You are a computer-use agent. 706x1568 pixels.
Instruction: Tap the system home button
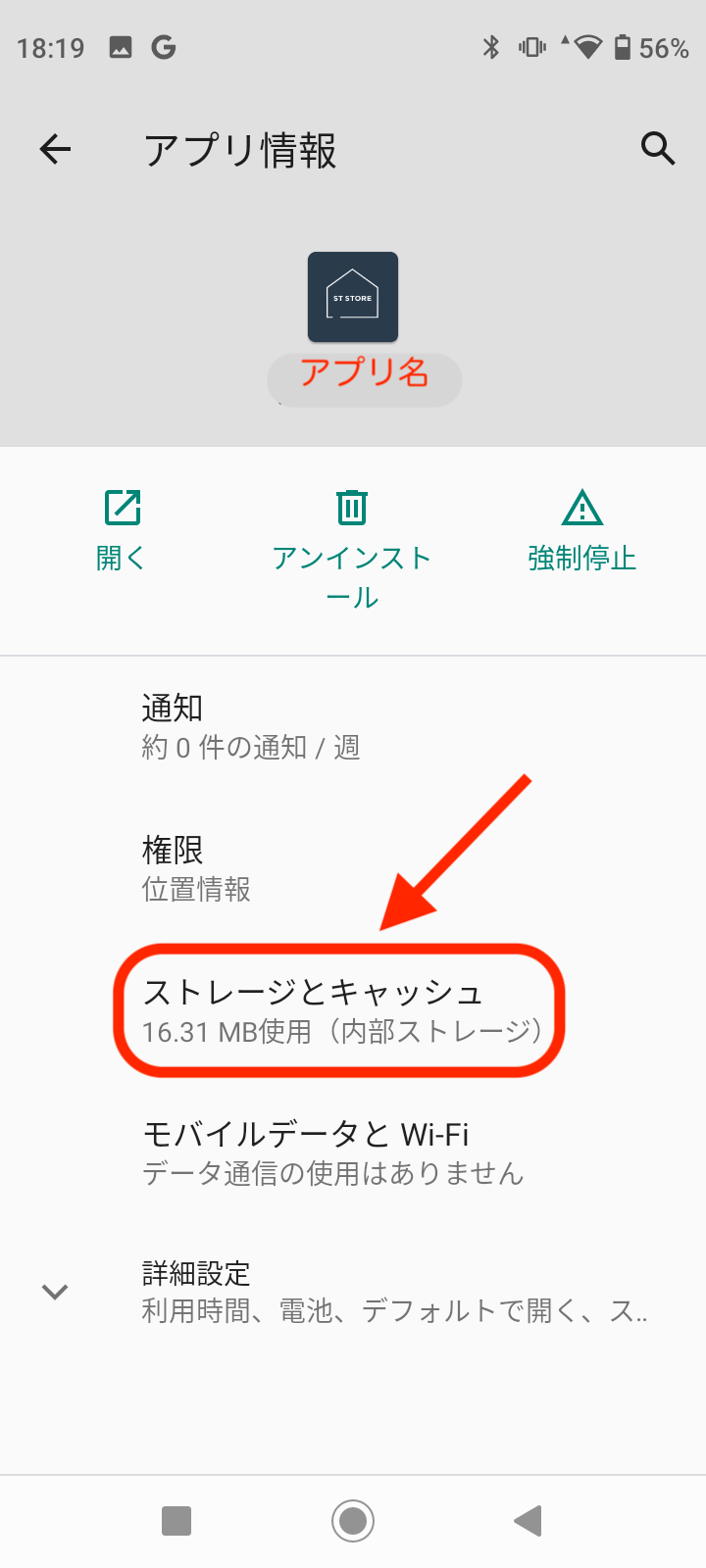click(353, 1521)
